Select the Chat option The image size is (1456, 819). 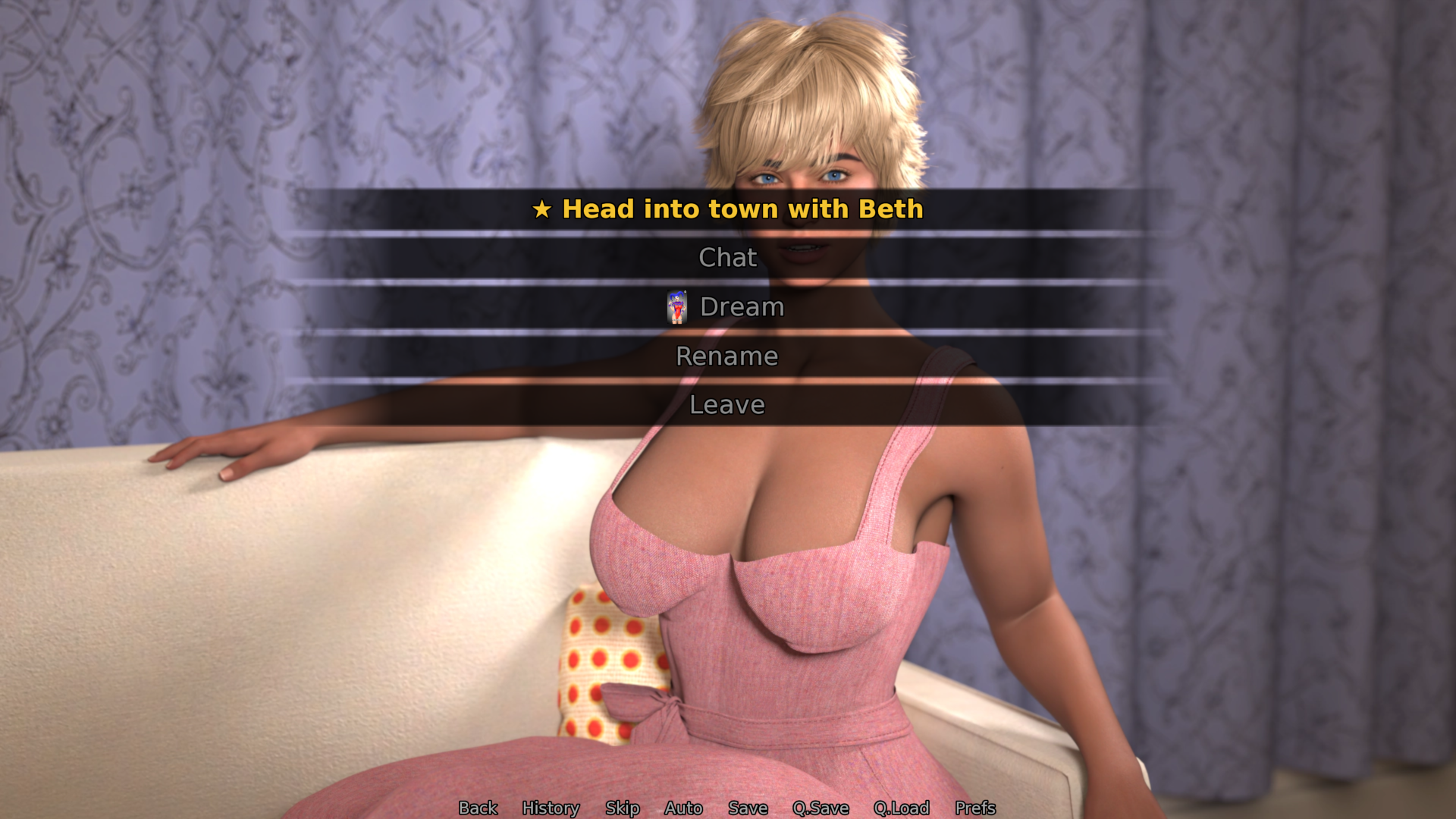tap(728, 258)
